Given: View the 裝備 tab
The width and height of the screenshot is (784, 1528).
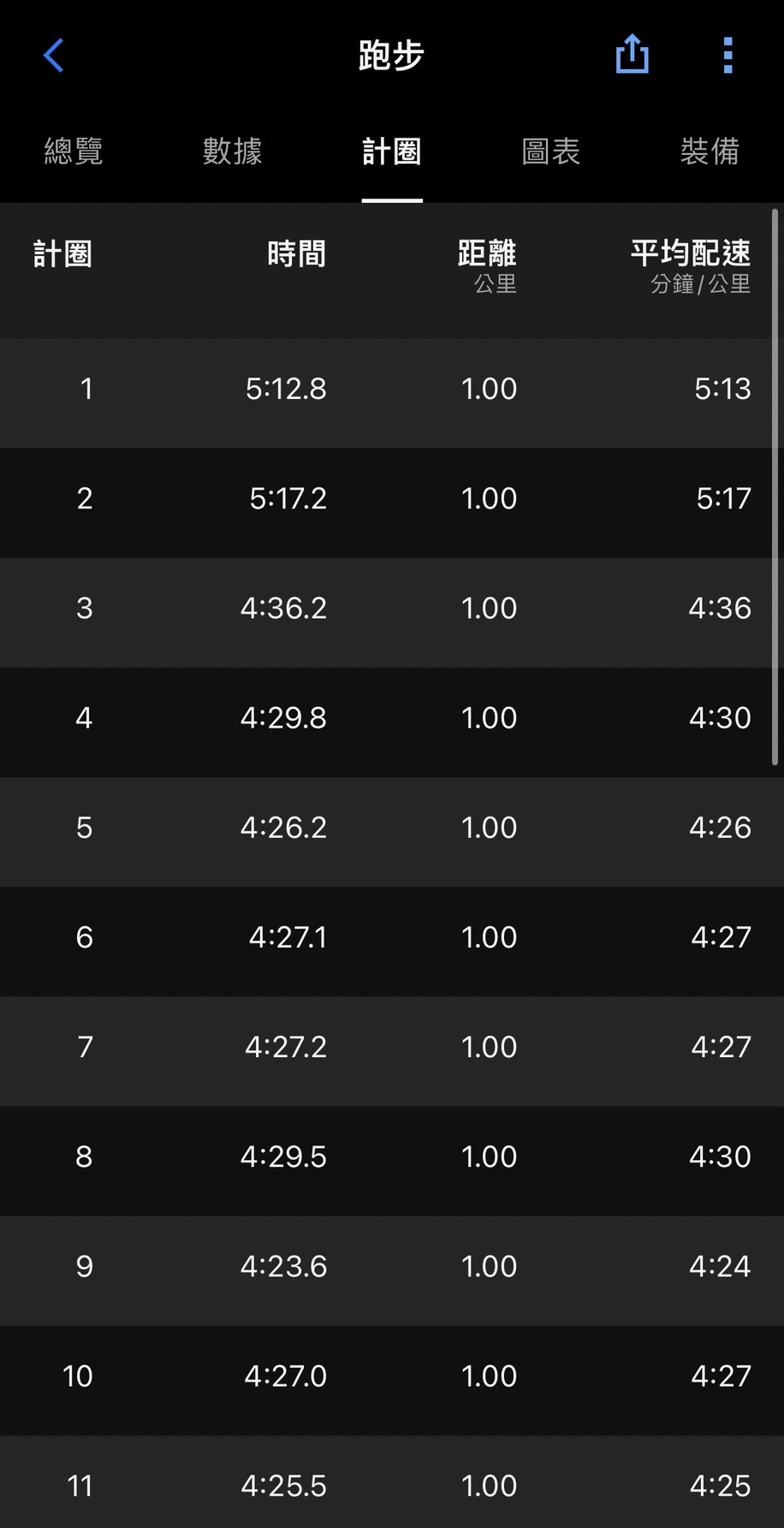Looking at the screenshot, I should 710,152.
